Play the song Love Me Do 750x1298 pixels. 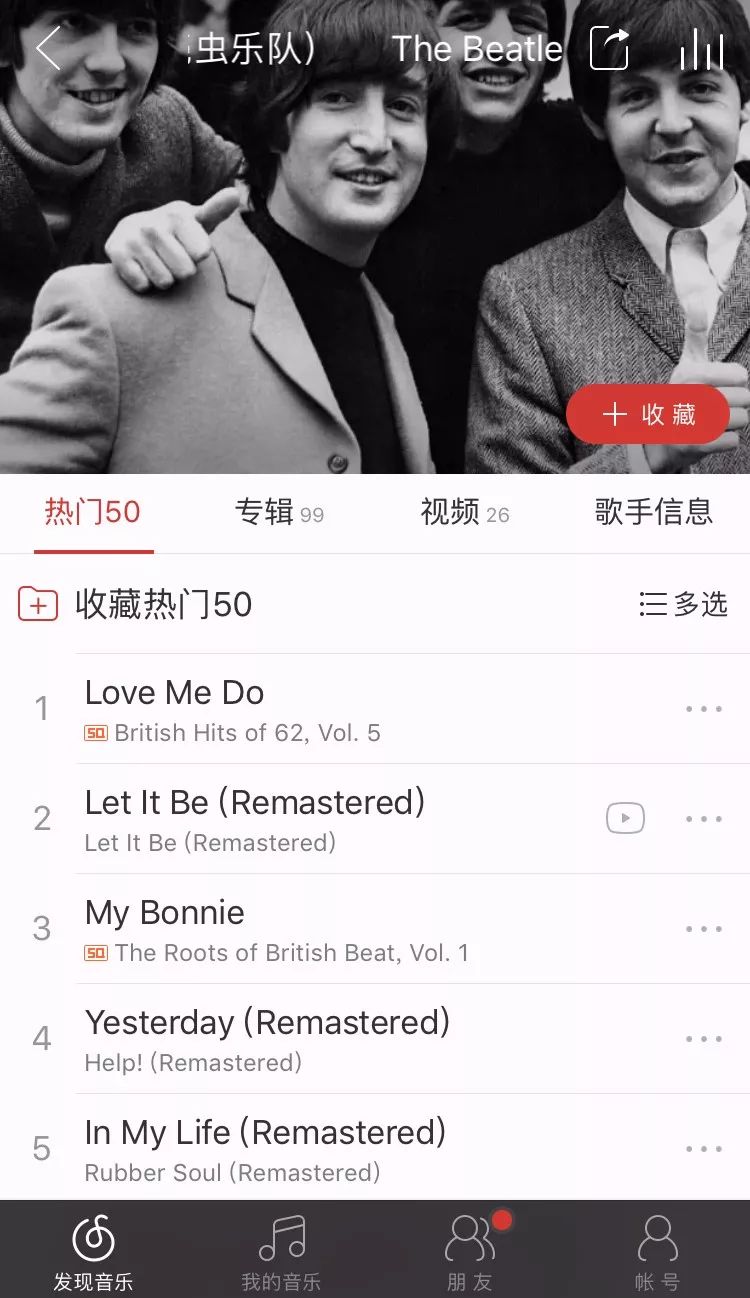(375, 709)
